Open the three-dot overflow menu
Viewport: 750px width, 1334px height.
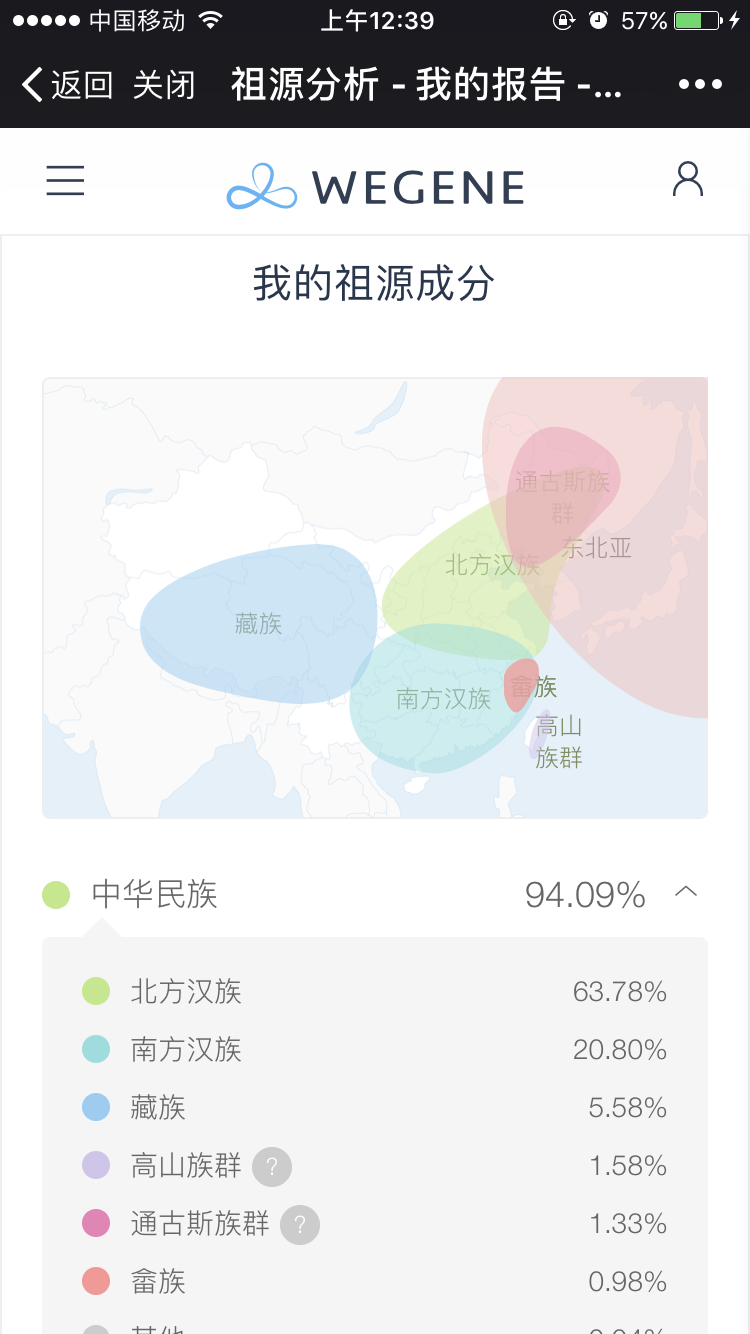[700, 85]
